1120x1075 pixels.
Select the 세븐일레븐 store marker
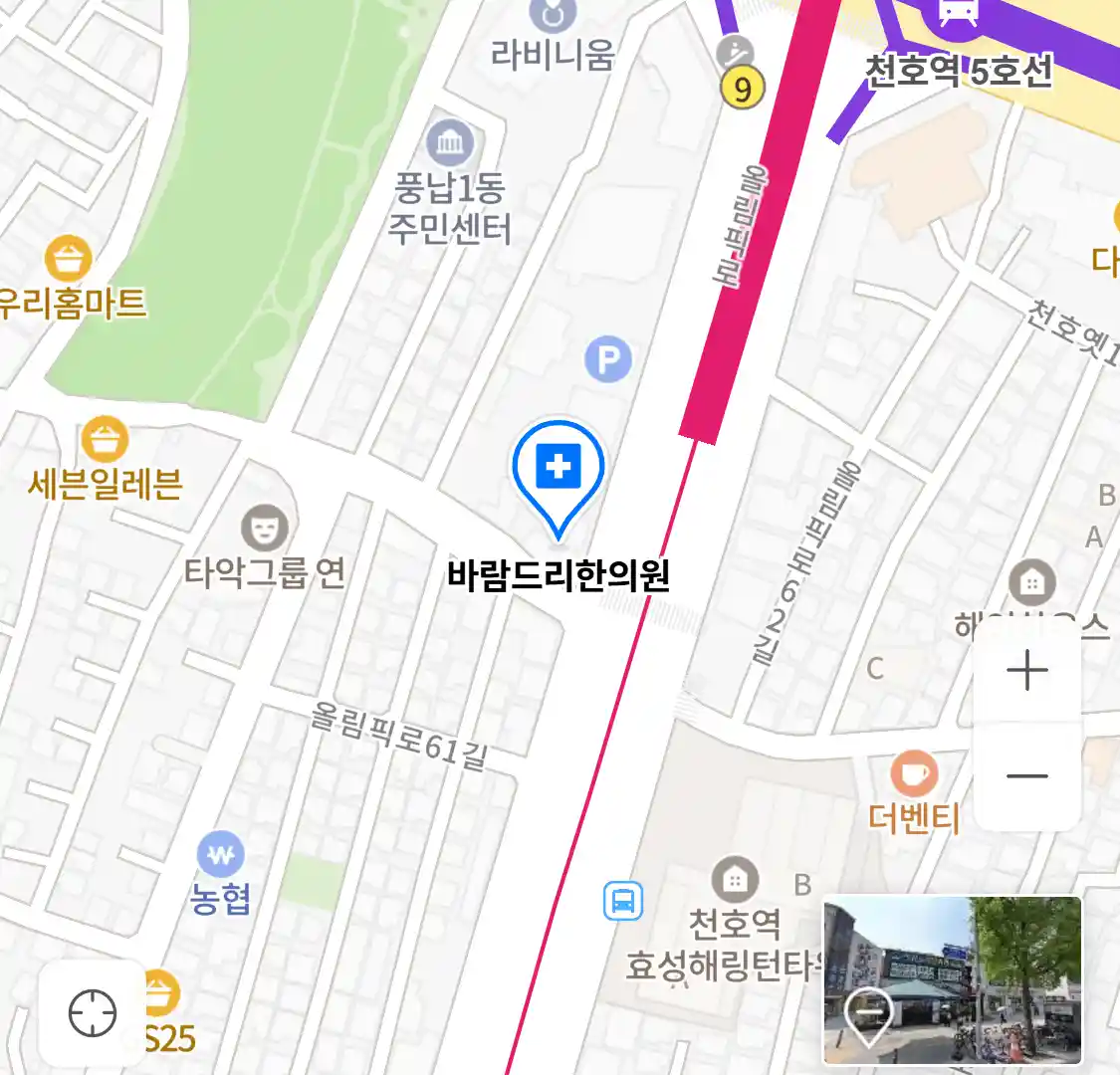point(105,440)
